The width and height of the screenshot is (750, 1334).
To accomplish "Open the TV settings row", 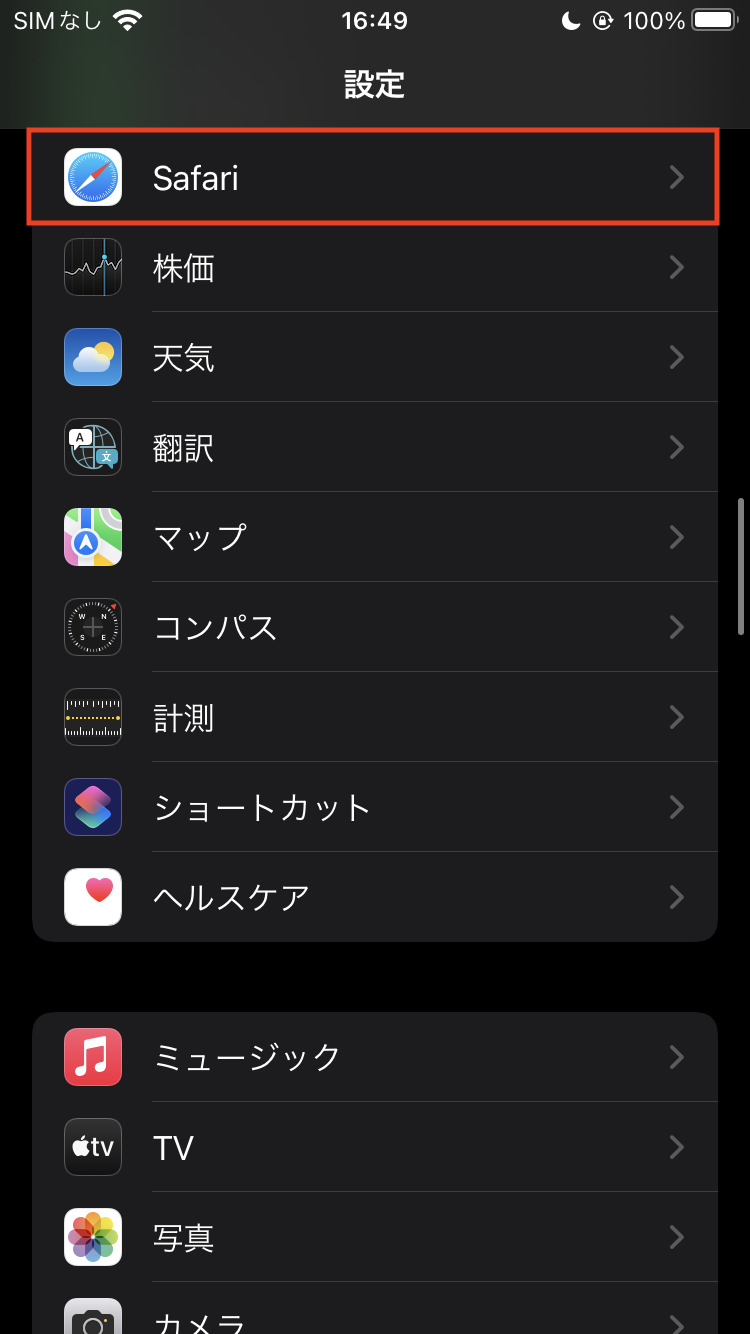I will (375, 1147).
